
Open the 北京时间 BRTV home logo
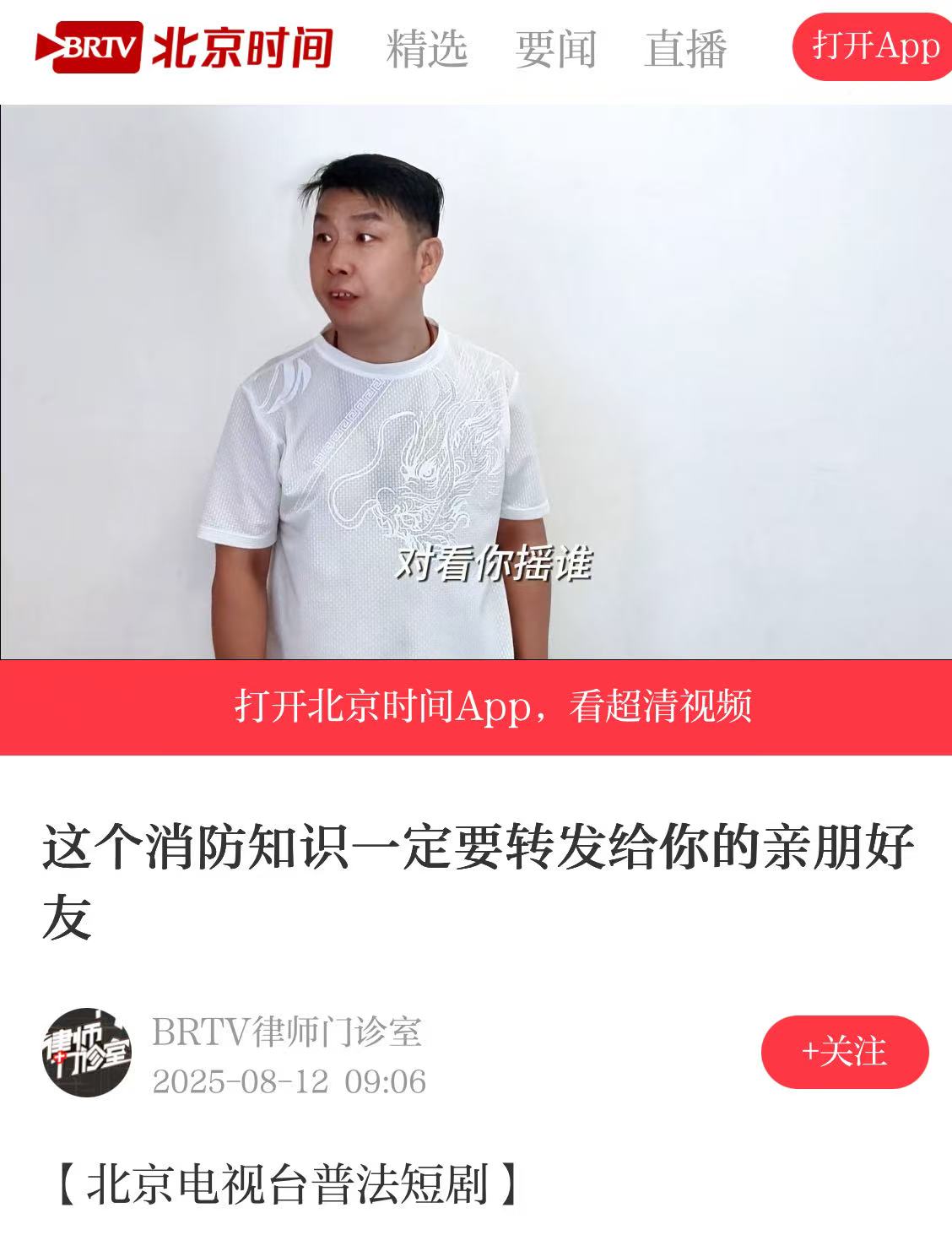pos(184,48)
